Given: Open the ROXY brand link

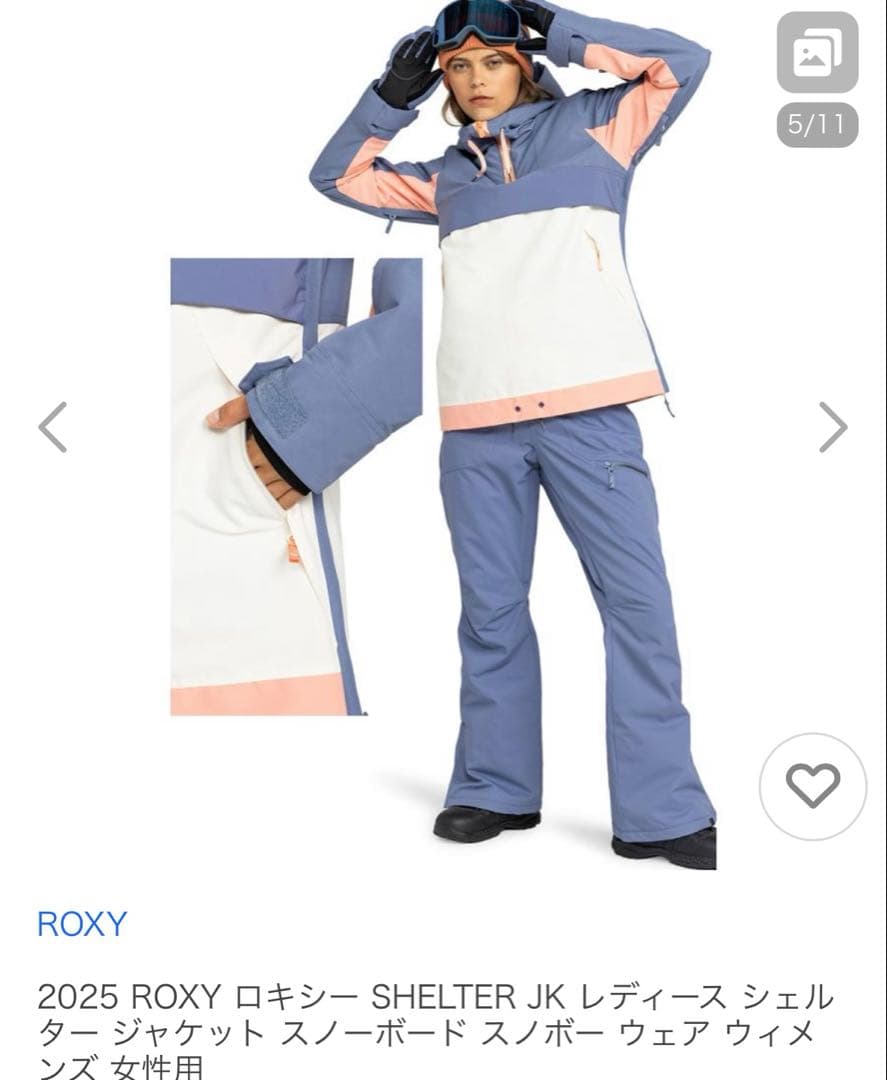Looking at the screenshot, I should (x=82, y=924).
